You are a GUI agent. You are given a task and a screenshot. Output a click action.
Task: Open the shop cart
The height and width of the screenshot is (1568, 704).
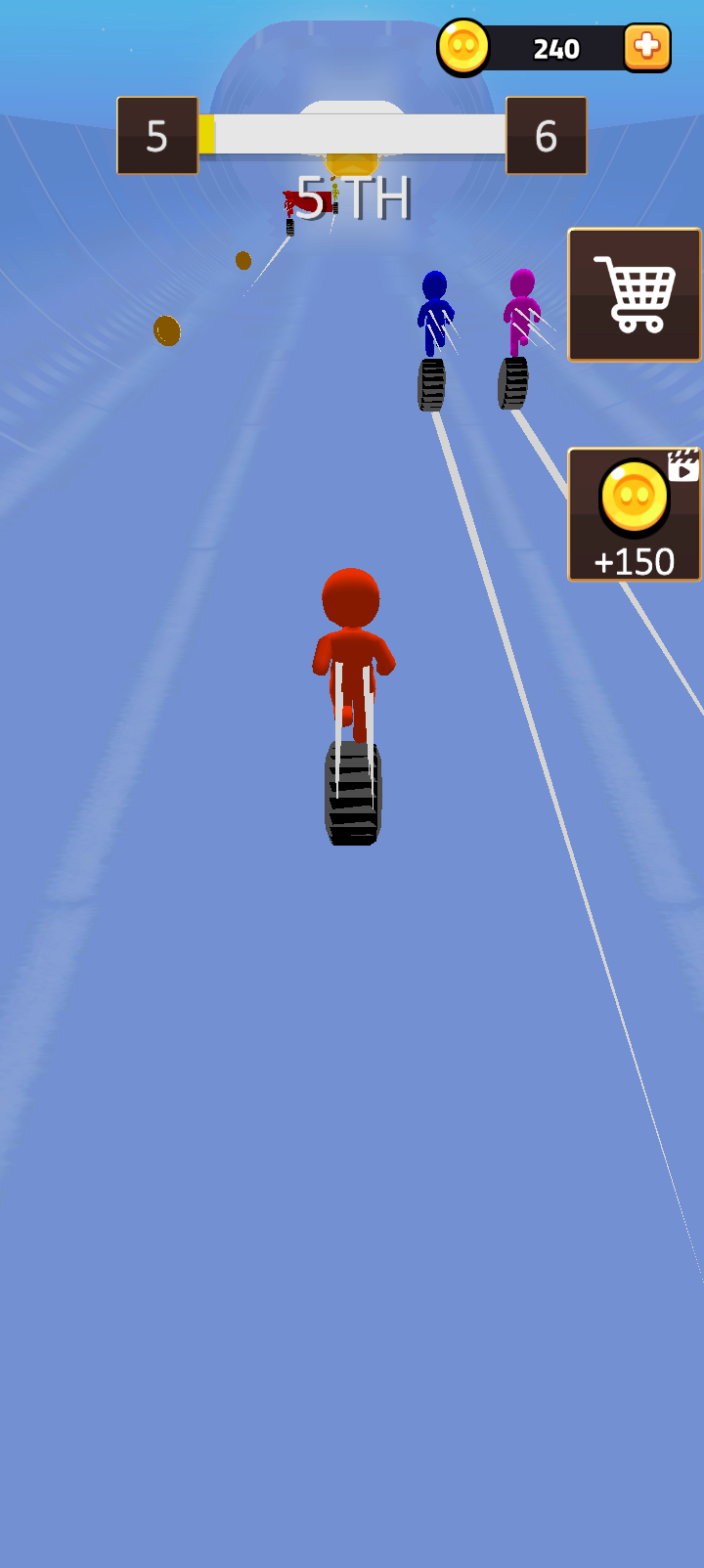coord(635,295)
